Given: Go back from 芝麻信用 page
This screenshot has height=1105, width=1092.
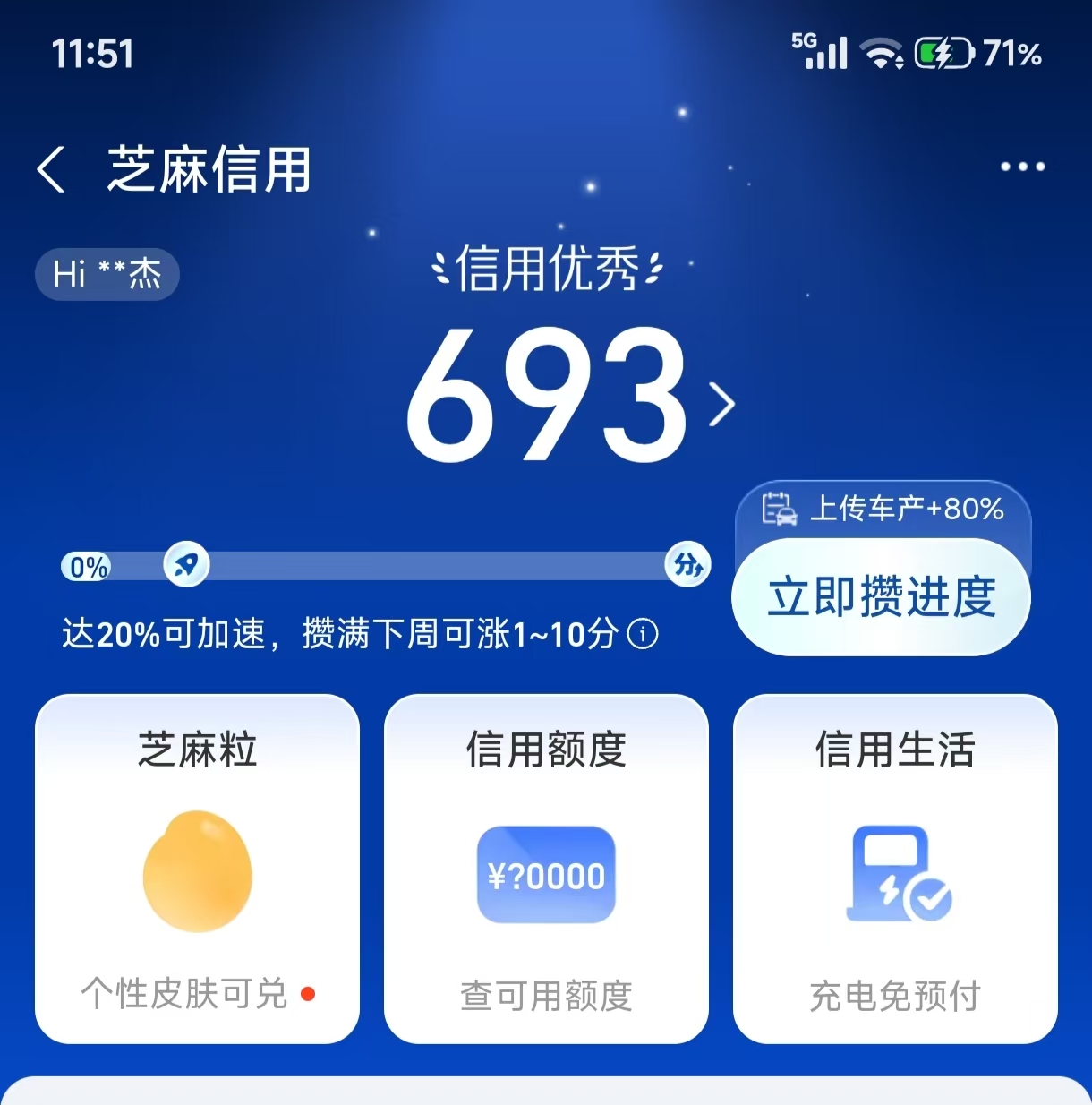Looking at the screenshot, I should (x=52, y=169).
